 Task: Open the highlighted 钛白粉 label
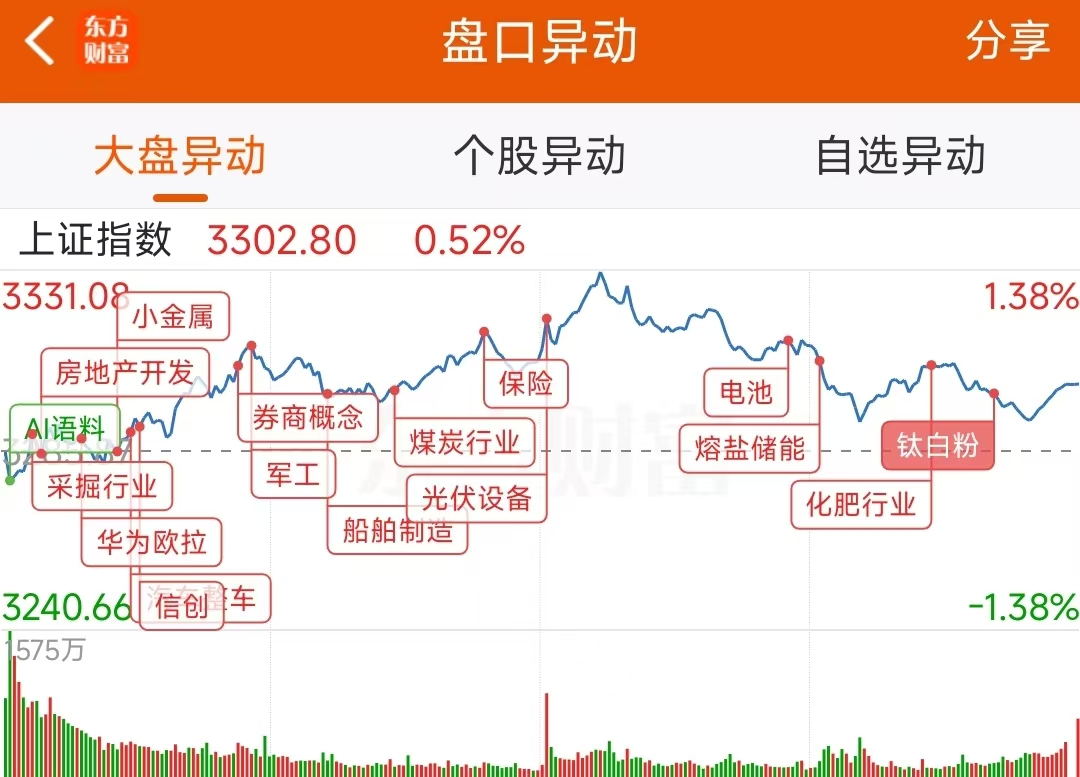tap(937, 445)
